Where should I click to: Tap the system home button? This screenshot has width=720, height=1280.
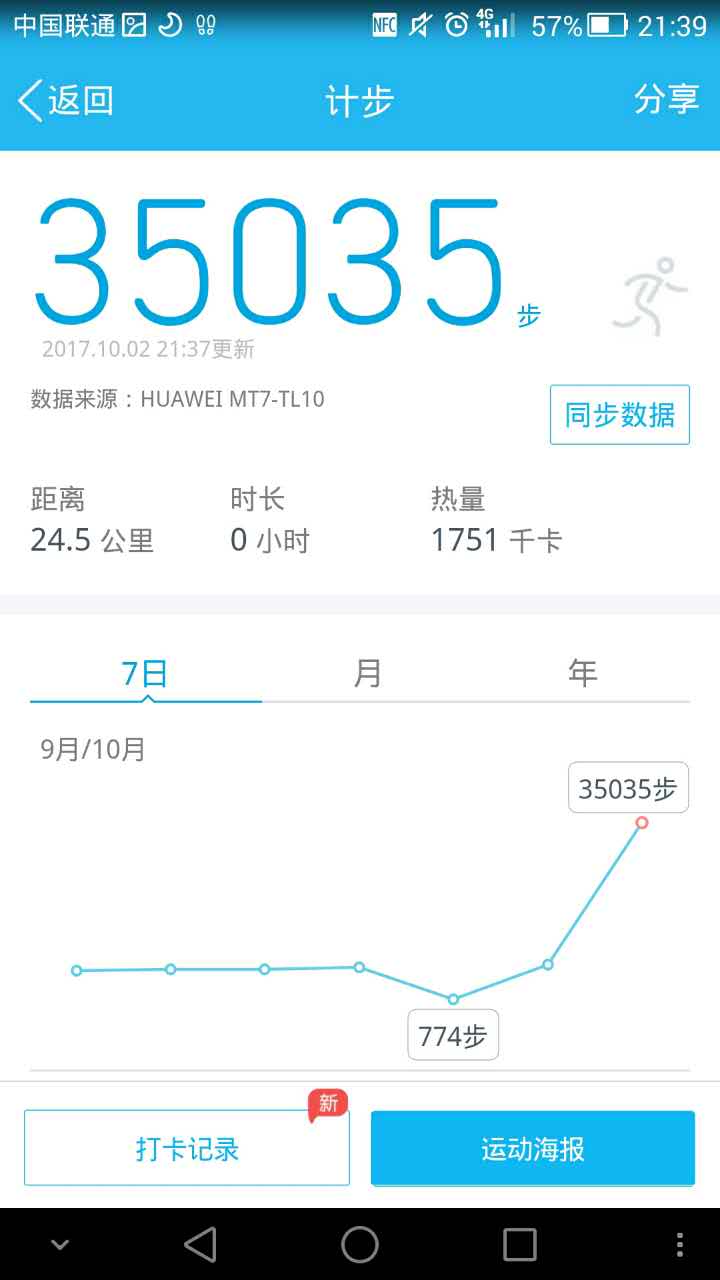click(360, 1244)
